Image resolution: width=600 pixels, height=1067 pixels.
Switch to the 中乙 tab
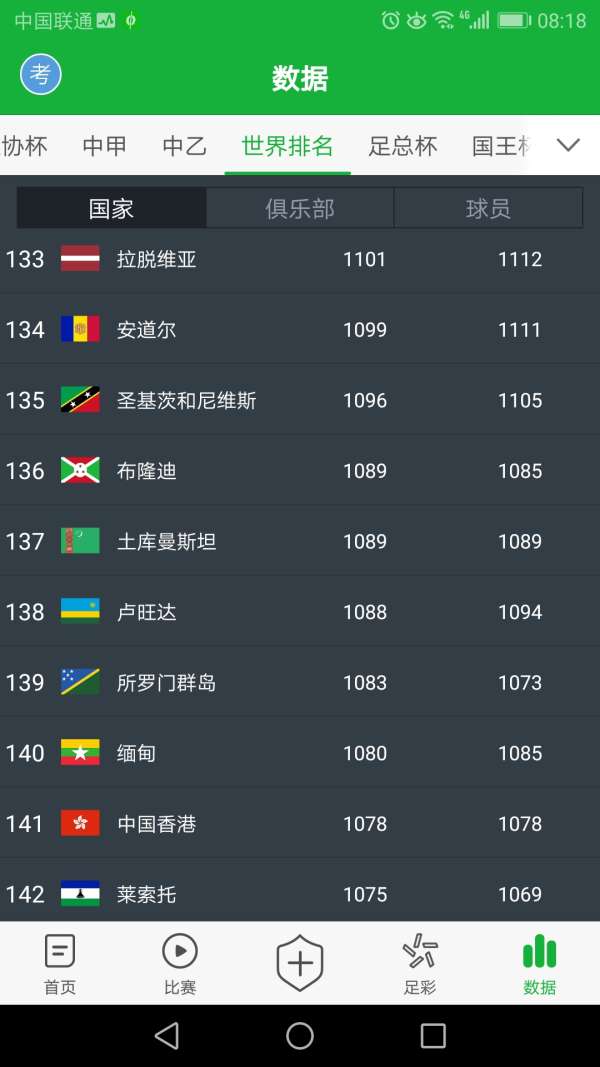point(184,146)
